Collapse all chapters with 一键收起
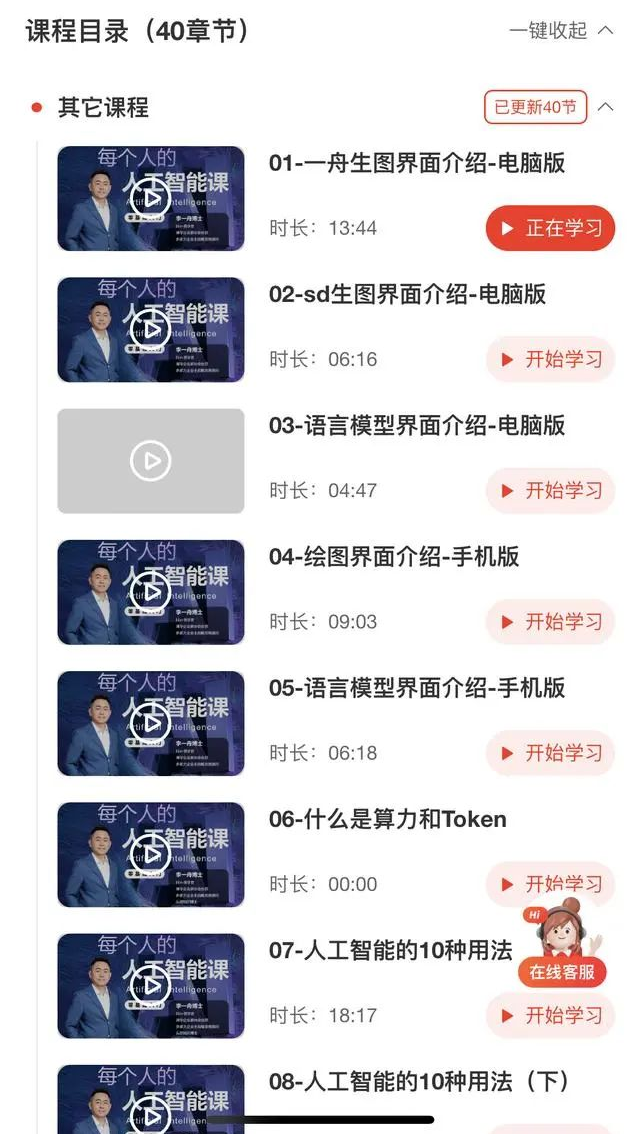The image size is (640, 1134). (560, 31)
